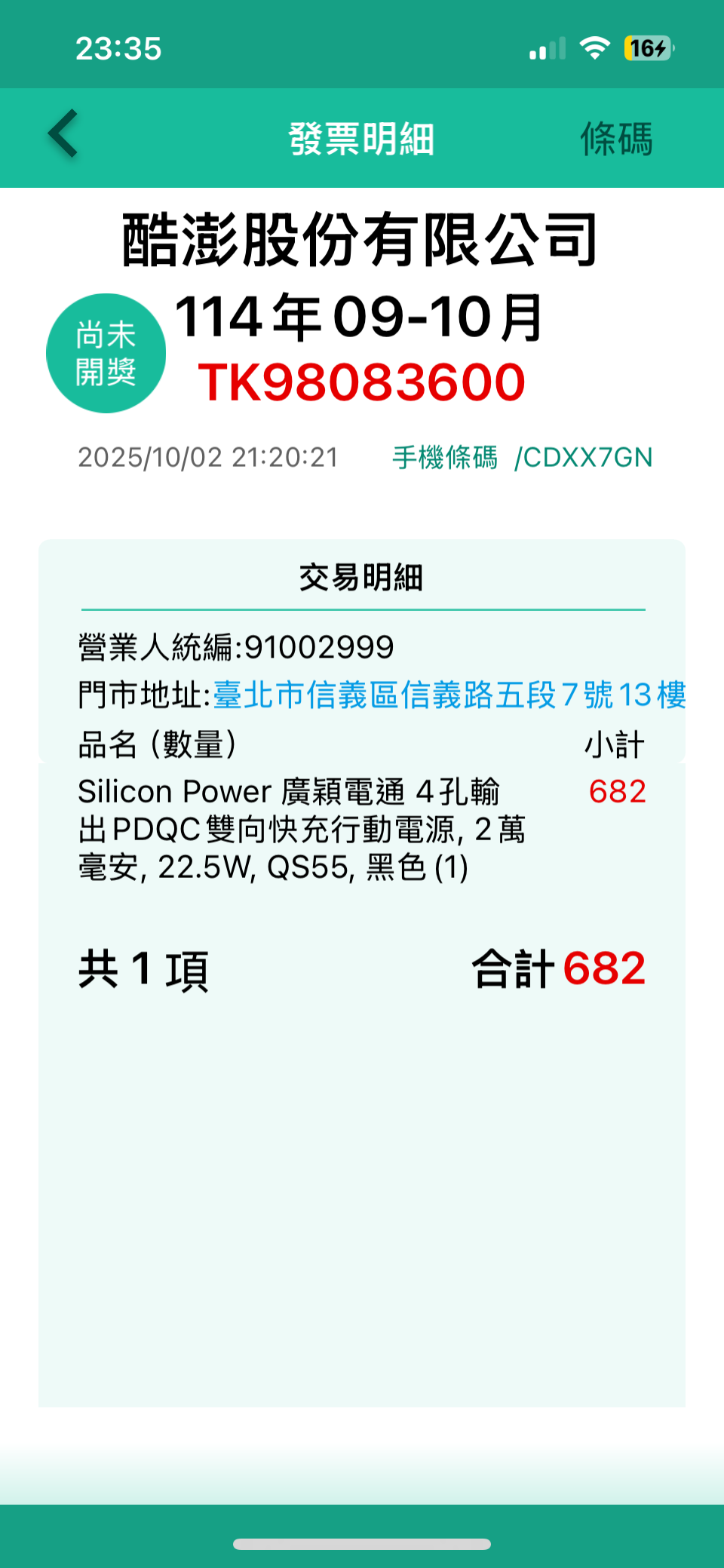Open the store address 臺北市信義區信義路五段 link
This screenshot has width=724, height=1568.
(x=448, y=695)
